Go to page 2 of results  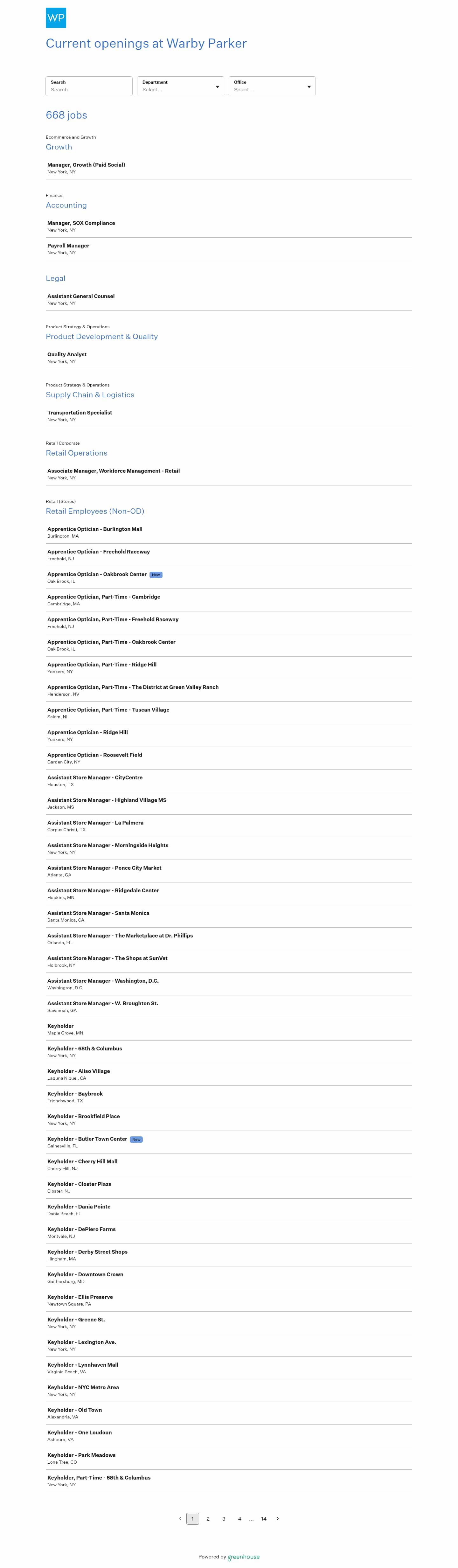[208, 1519]
